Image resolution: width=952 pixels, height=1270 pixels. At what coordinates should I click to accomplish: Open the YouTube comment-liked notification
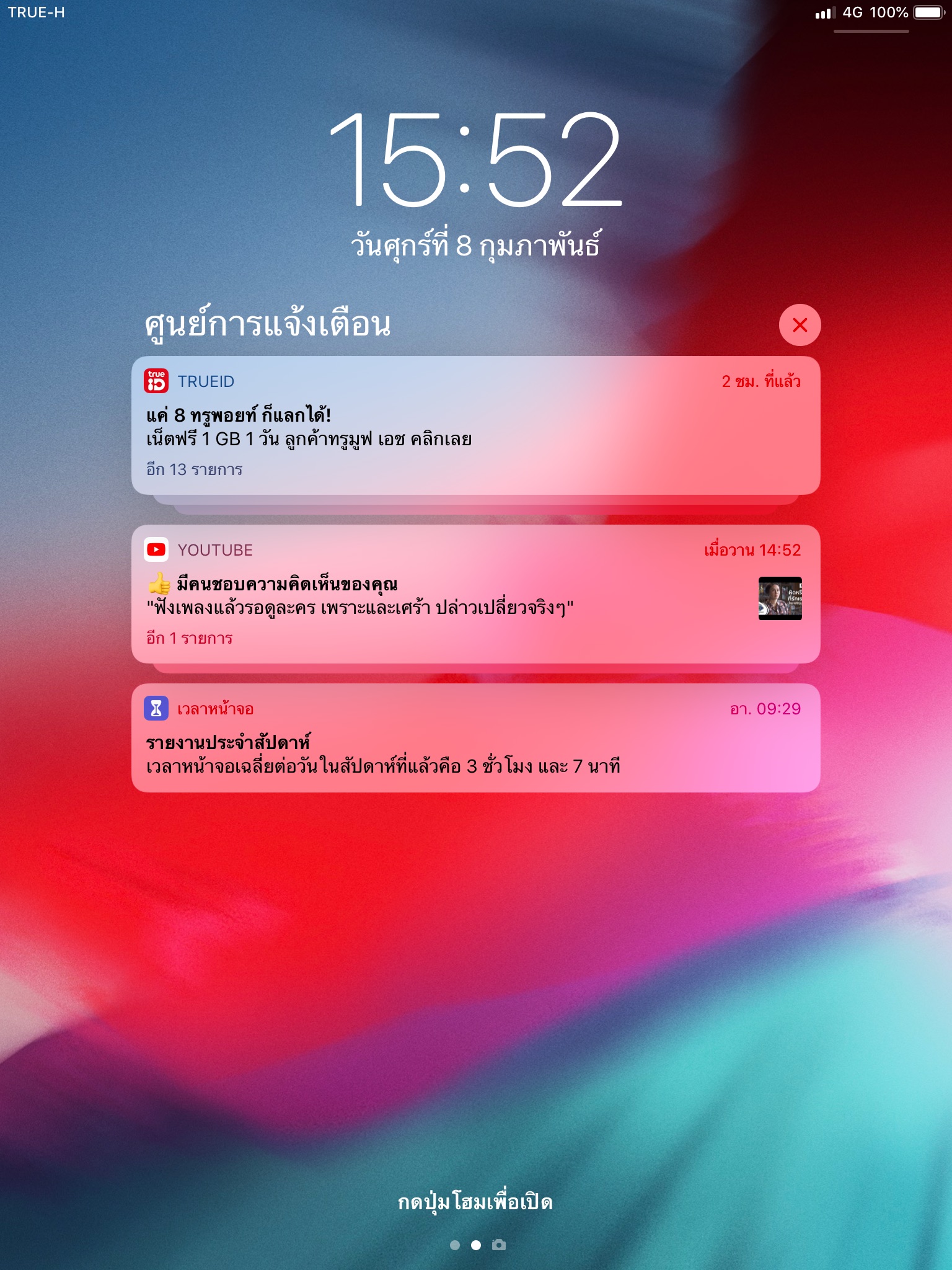tap(475, 594)
